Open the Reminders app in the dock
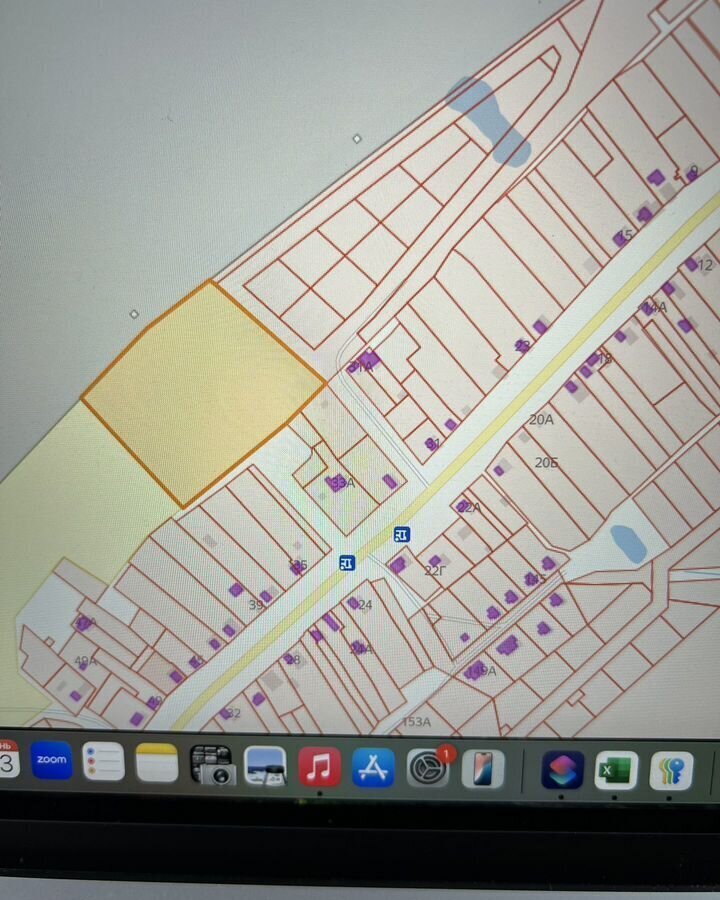 (x=103, y=762)
